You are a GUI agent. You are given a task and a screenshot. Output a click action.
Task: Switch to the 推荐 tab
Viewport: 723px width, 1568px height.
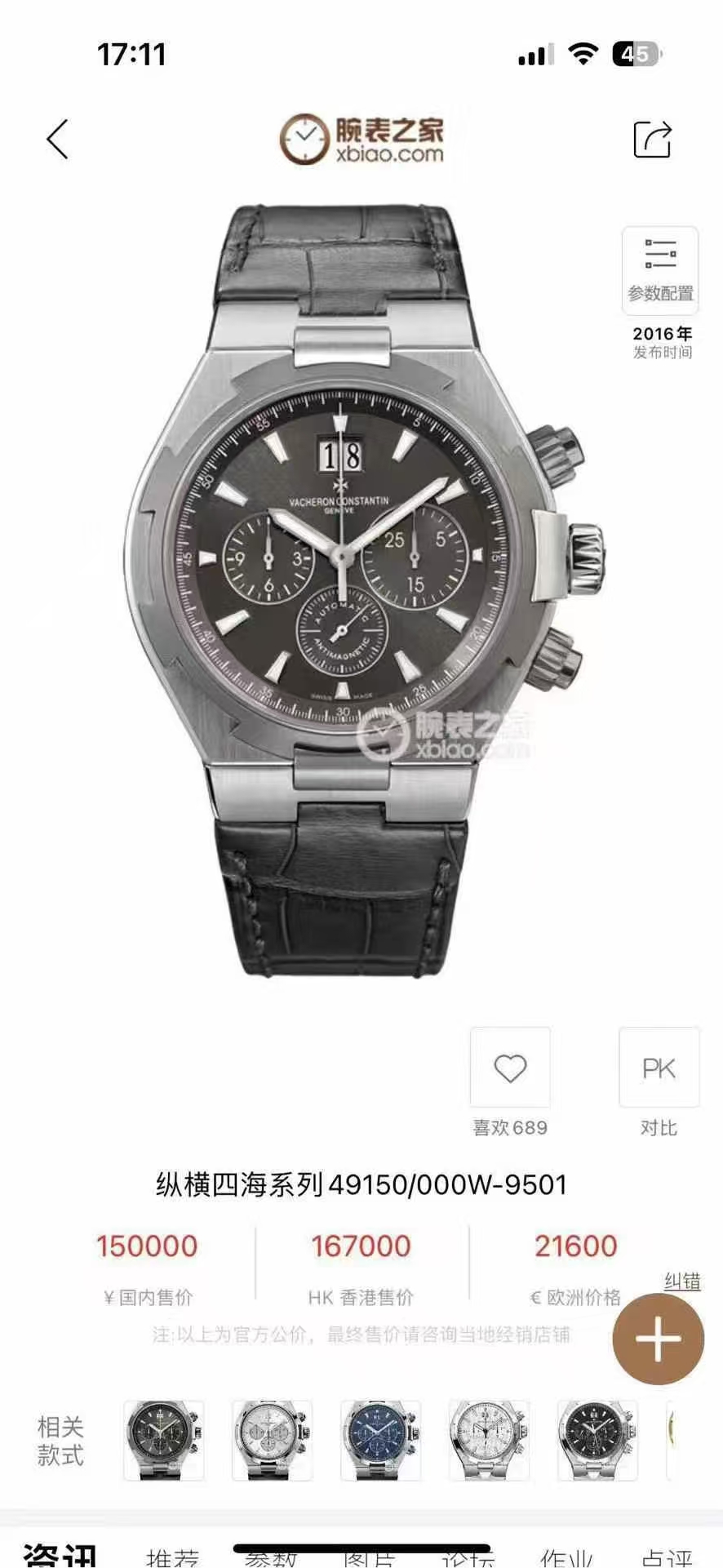(x=171, y=1557)
